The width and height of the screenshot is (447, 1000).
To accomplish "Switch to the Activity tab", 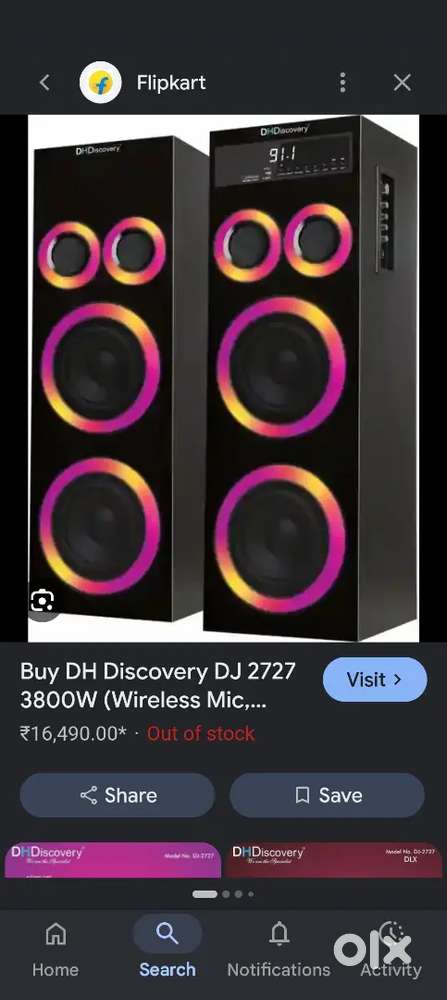I will [x=391, y=949].
